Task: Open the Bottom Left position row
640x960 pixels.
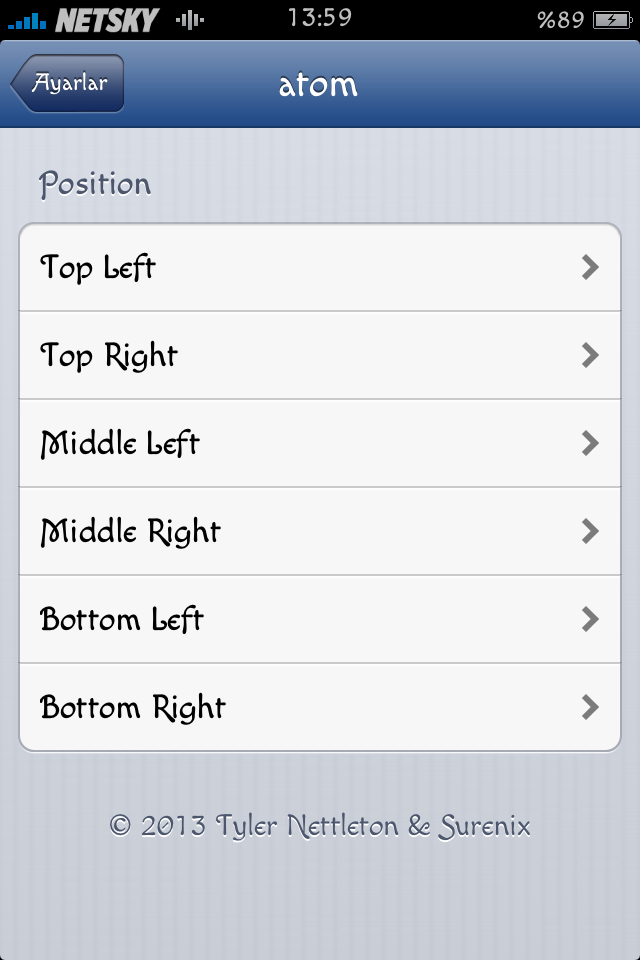Action: (320, 620)
